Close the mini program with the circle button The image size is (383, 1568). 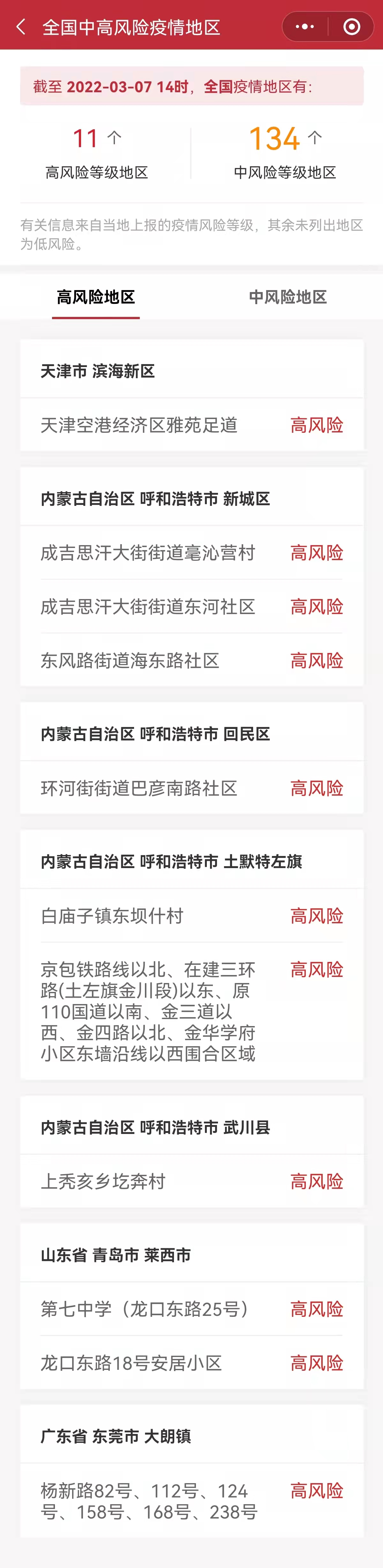pos(351,27)
